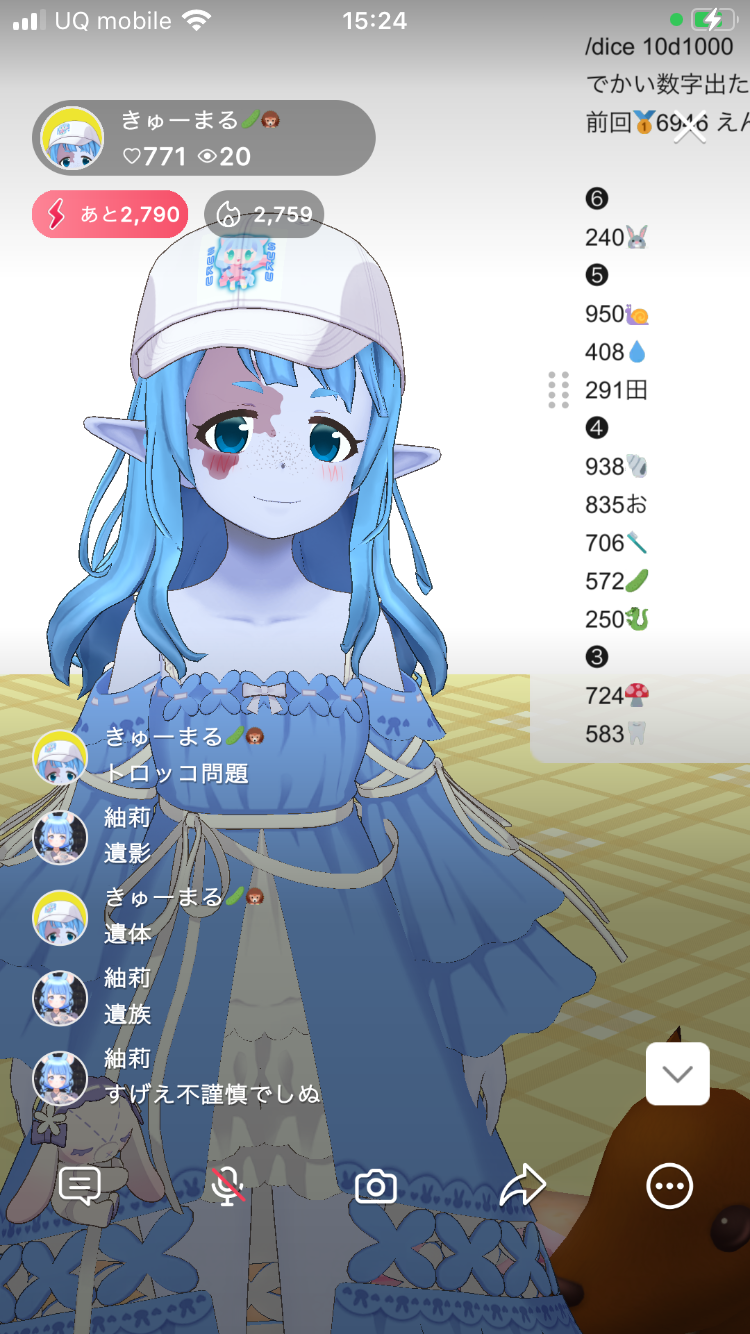Tap the dotted drag handle on the panel

pyautogui.click(x=558, y=390)
